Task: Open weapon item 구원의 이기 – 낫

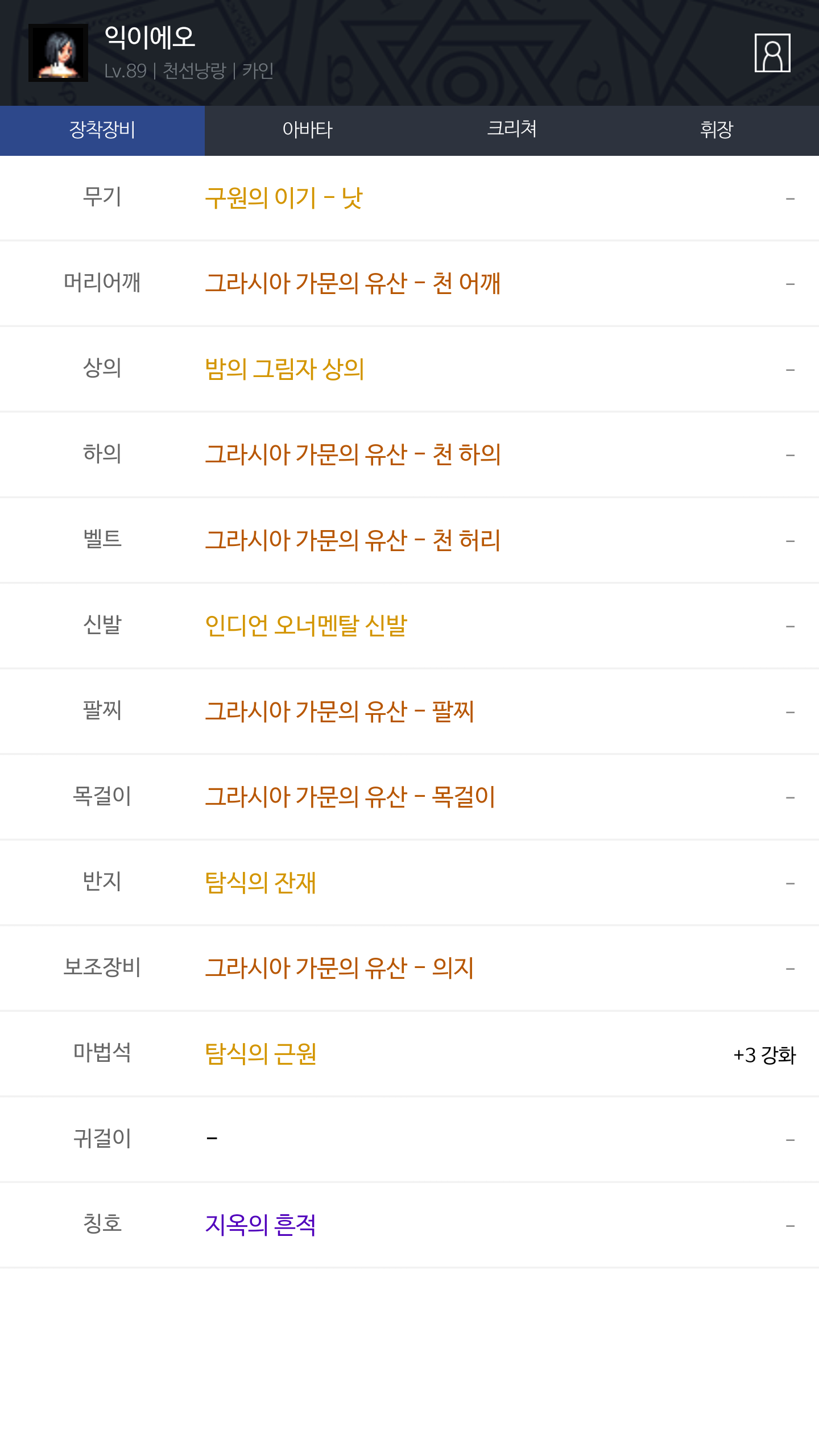Action: tap(283, 198)
